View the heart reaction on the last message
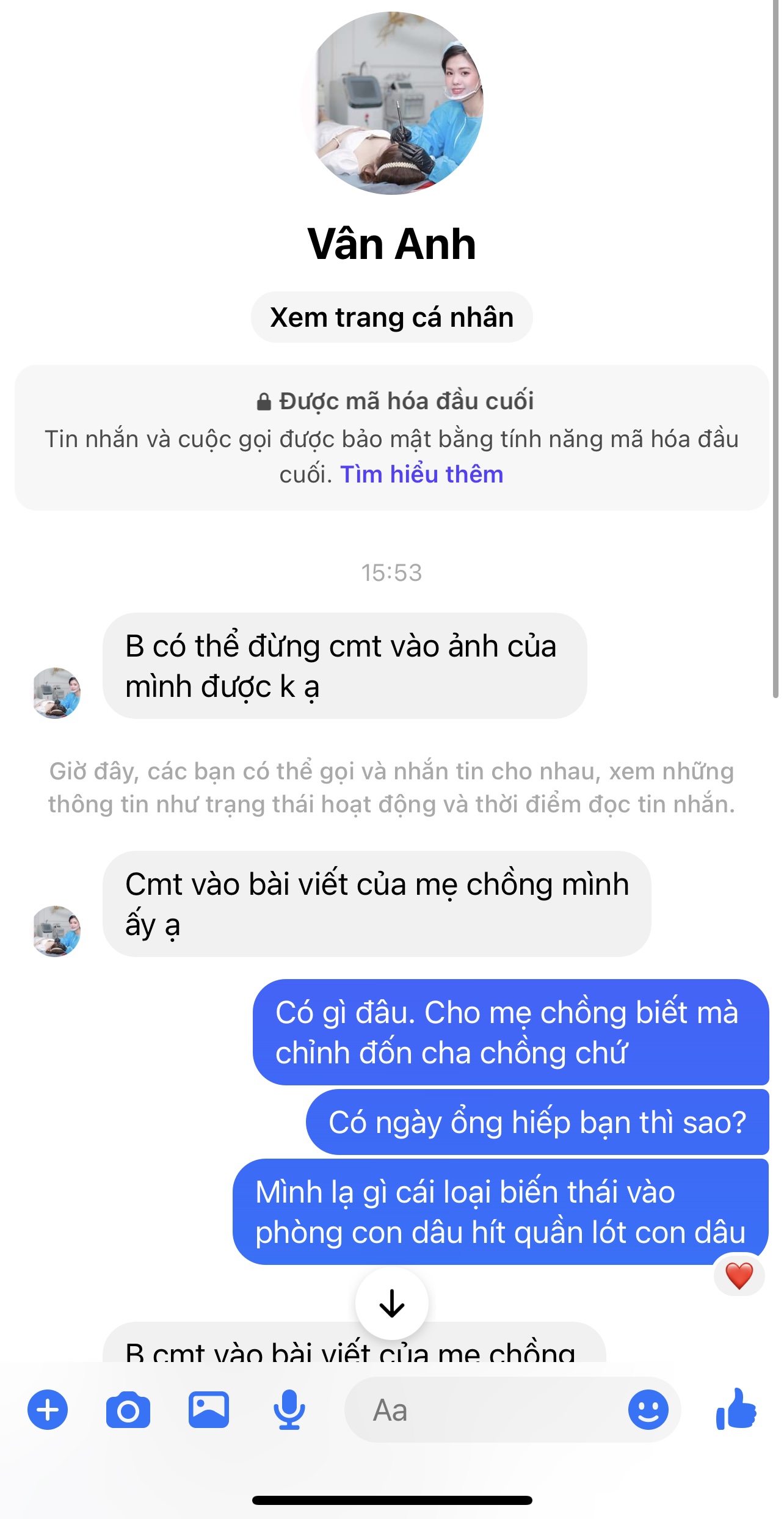 point(739,1276)
